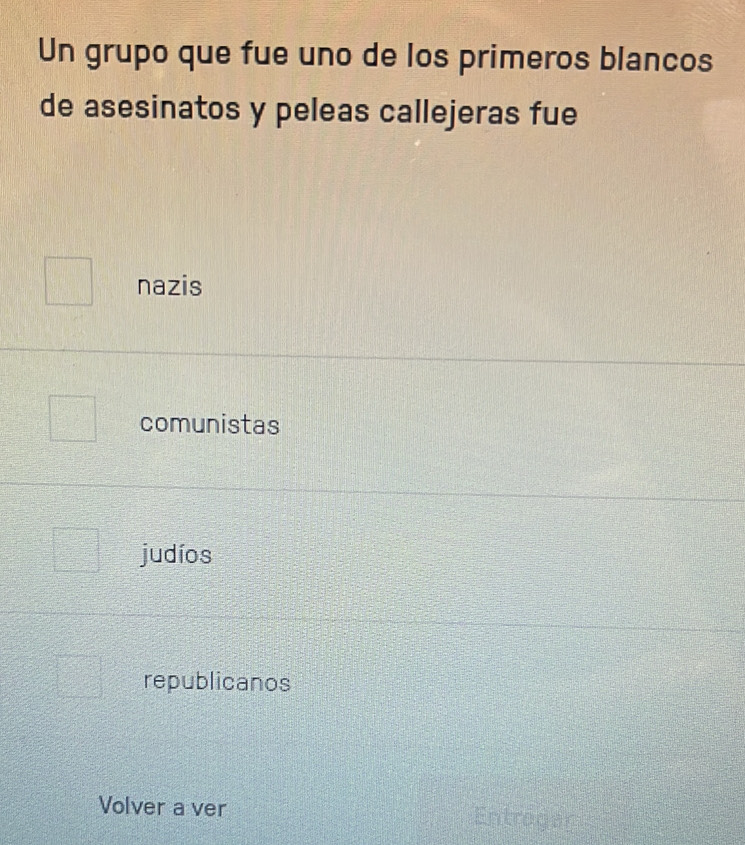This screenshot has width=745, height=845.
Task: Select the comunistas answer checkbox
Action: click(75, 419)
